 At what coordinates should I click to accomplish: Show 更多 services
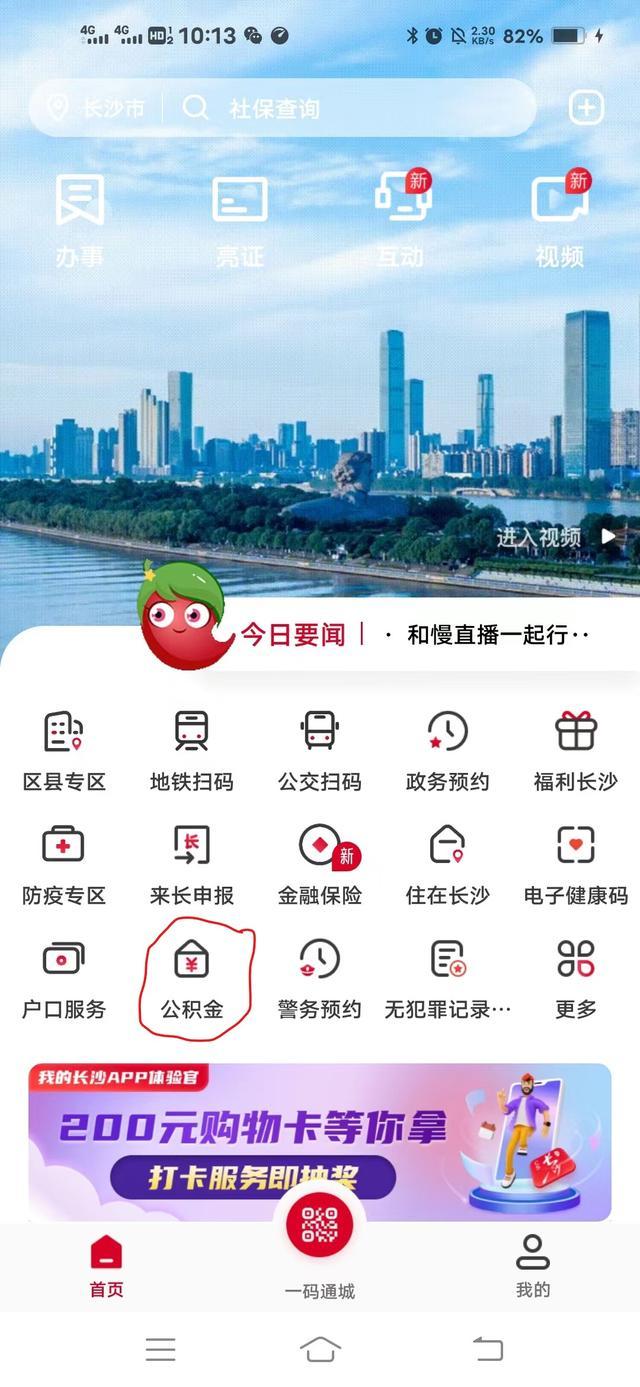point(575,978)
